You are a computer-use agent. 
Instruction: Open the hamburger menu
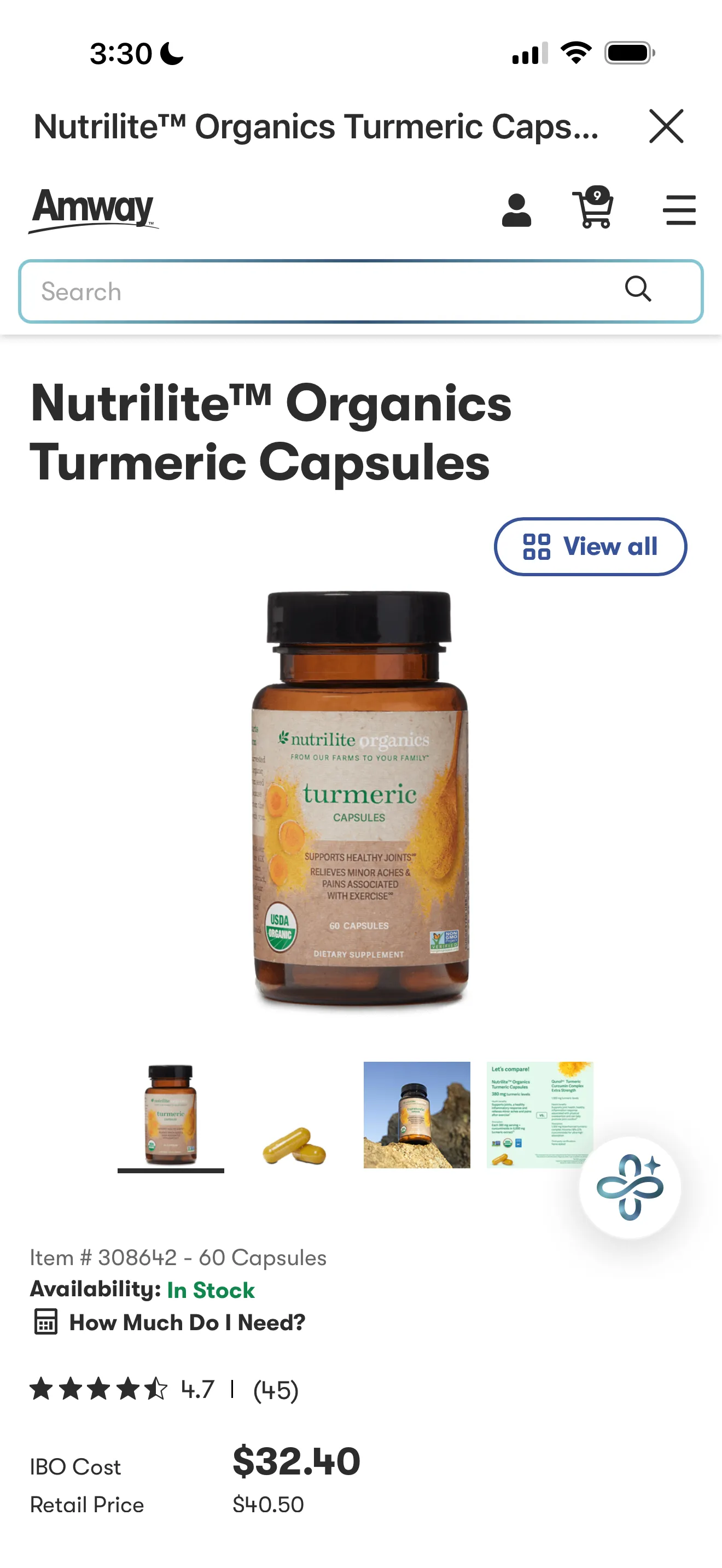(x=679, y=210)
